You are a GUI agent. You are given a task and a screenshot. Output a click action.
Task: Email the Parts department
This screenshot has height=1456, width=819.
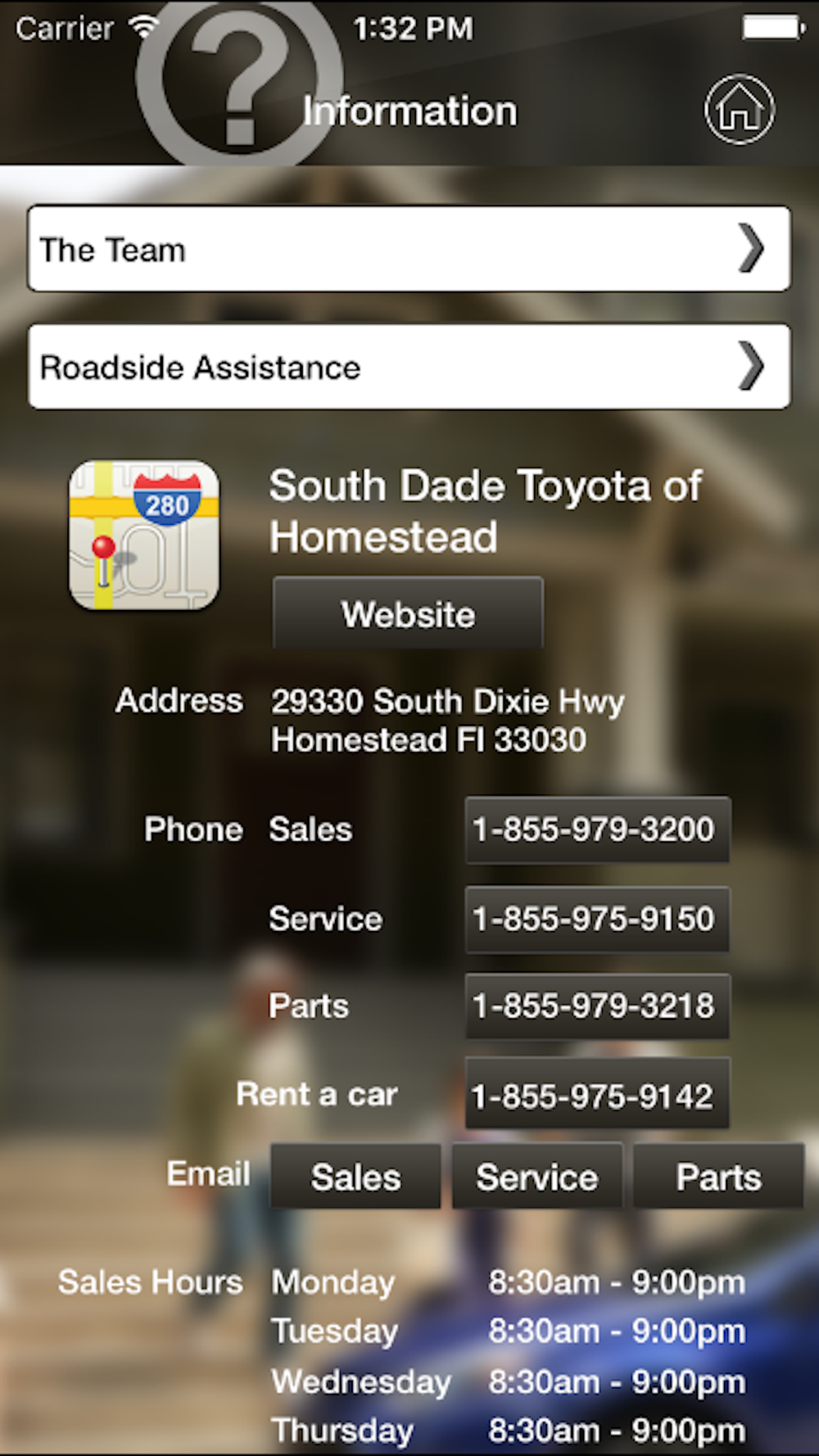point(718,1177)
